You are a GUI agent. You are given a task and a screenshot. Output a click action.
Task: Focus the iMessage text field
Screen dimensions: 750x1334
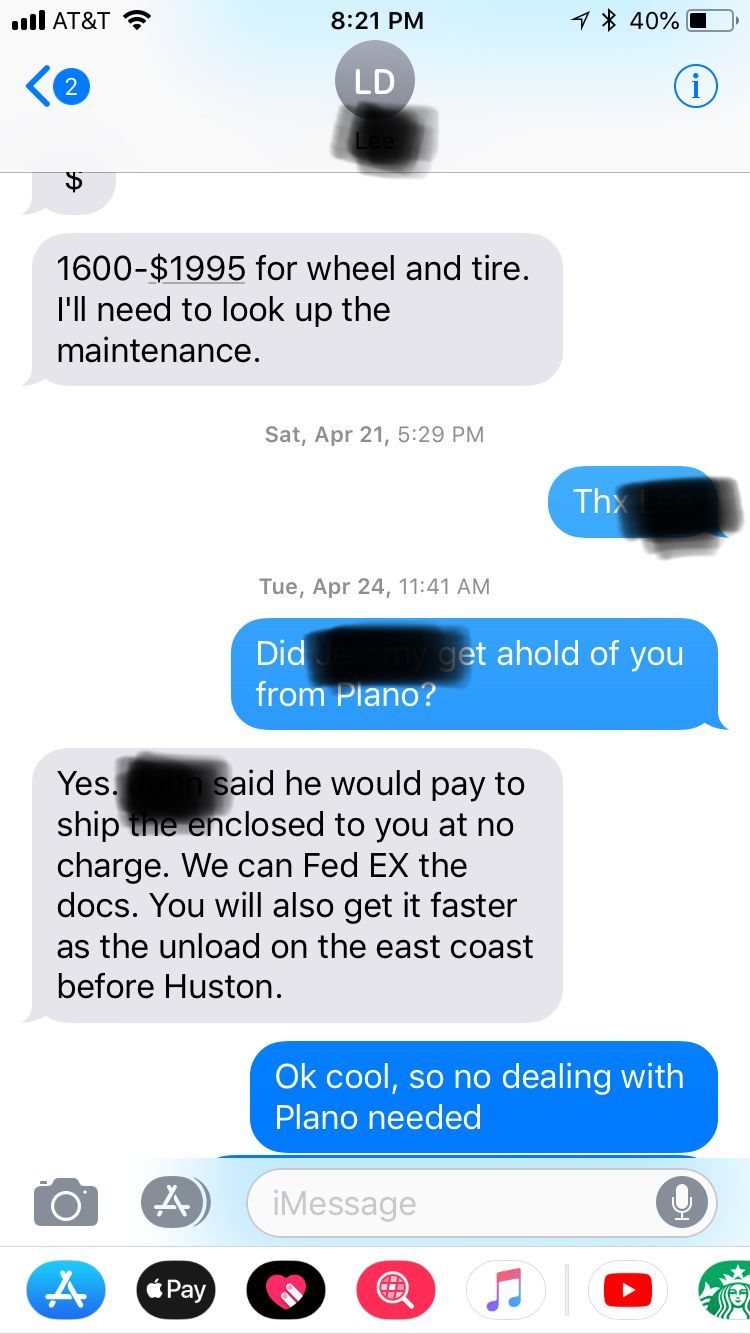pyautogui.click(x=450, y=1203)
